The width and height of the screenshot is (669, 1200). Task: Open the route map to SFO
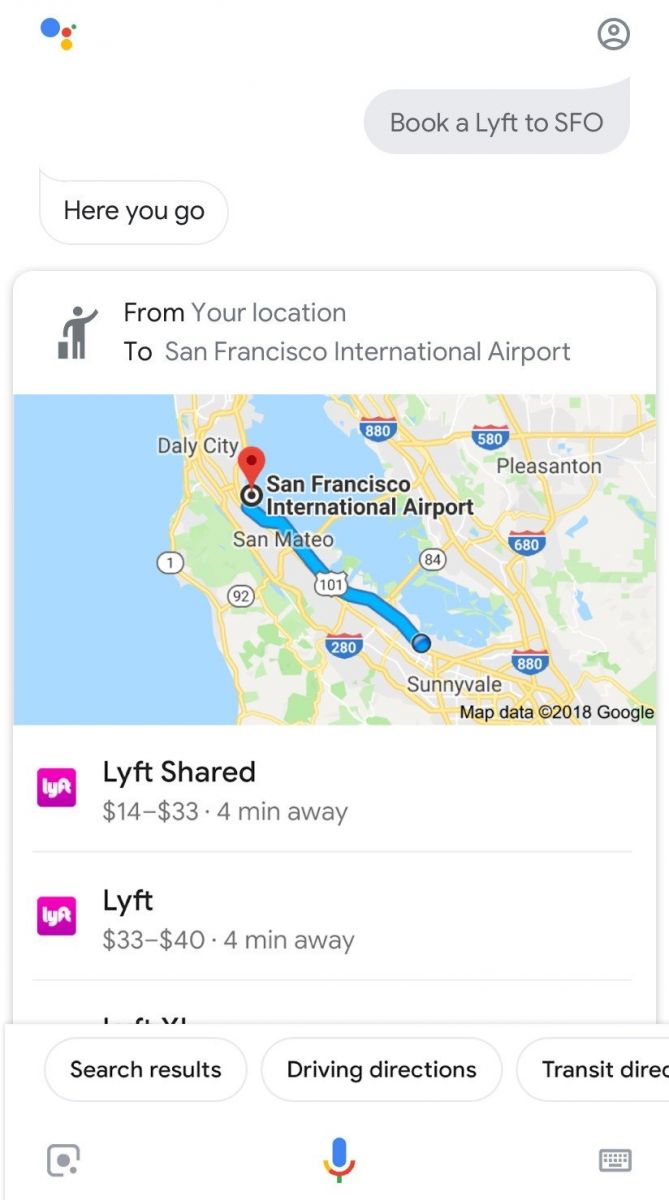(334, 559)
